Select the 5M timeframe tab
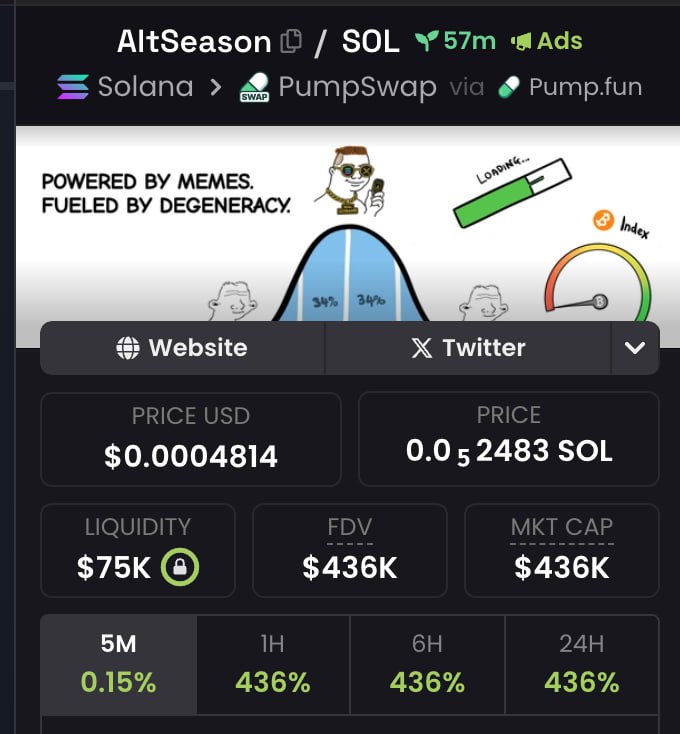 (x=118, y=664)
